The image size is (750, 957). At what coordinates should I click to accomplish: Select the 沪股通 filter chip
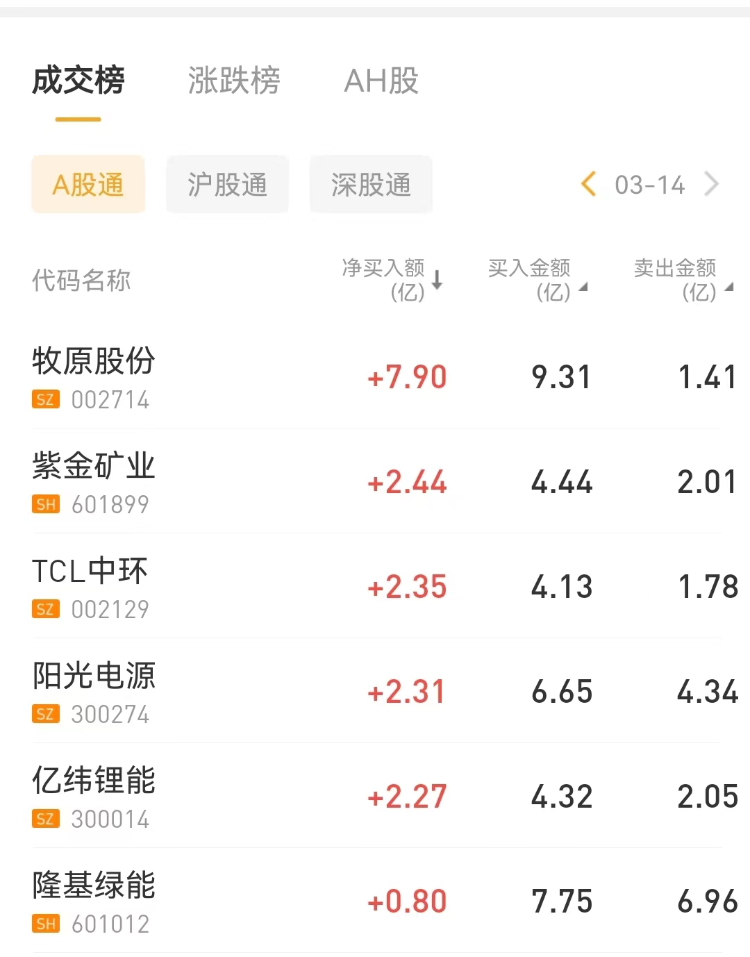click(x=227, y=185)
